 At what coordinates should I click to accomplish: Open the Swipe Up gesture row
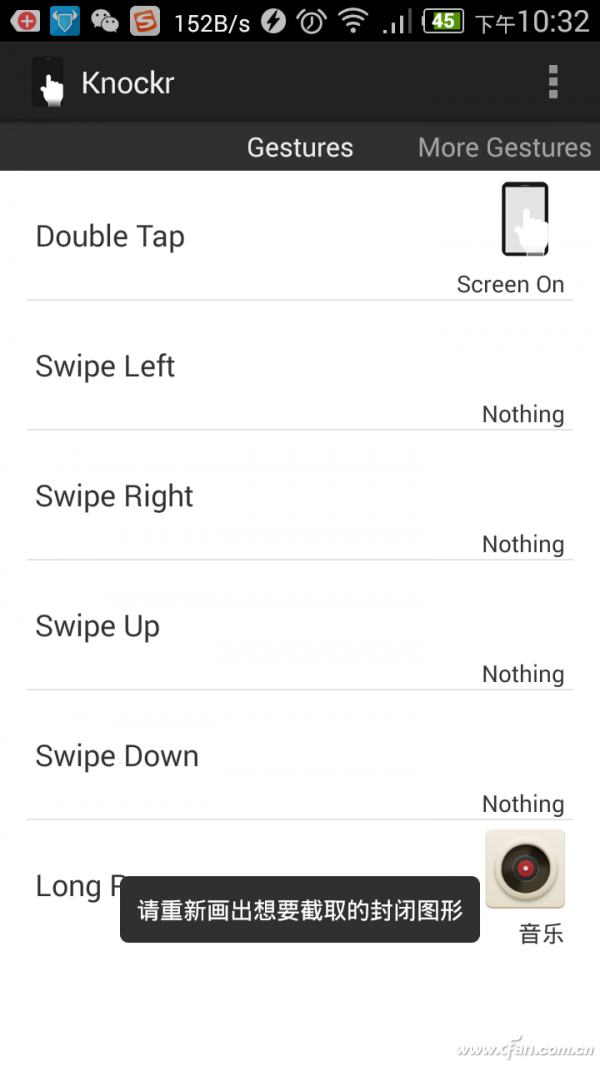300,627
